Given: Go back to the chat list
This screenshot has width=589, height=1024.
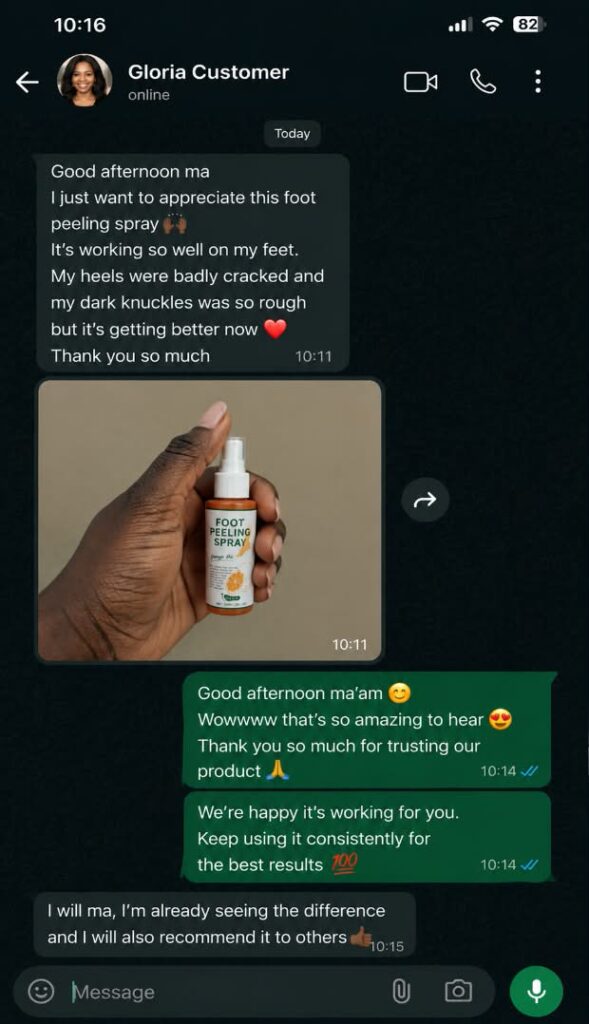Looking at the screenshot, I should click(27, 82).
